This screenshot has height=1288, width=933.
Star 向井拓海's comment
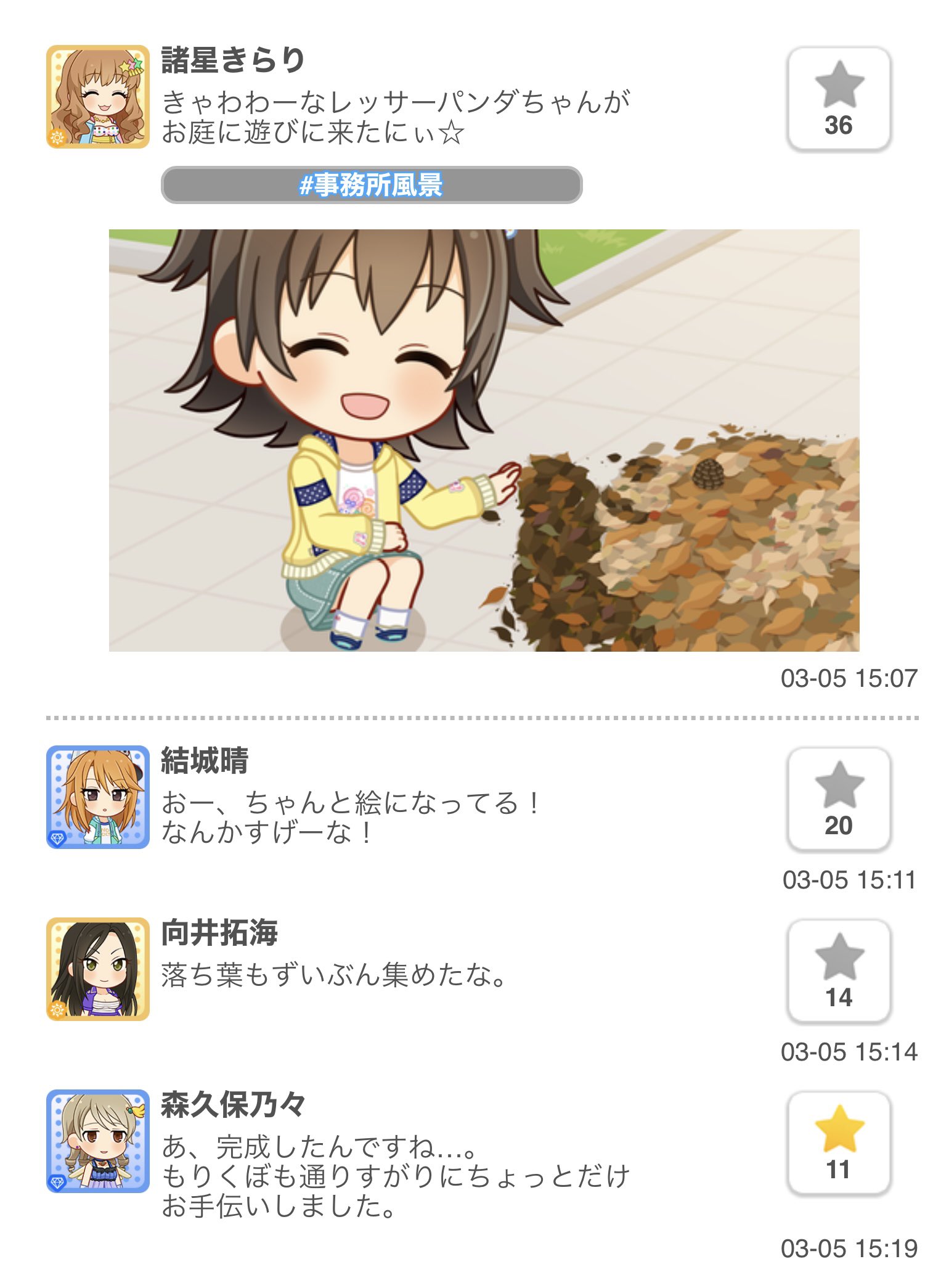click(839, 972)
